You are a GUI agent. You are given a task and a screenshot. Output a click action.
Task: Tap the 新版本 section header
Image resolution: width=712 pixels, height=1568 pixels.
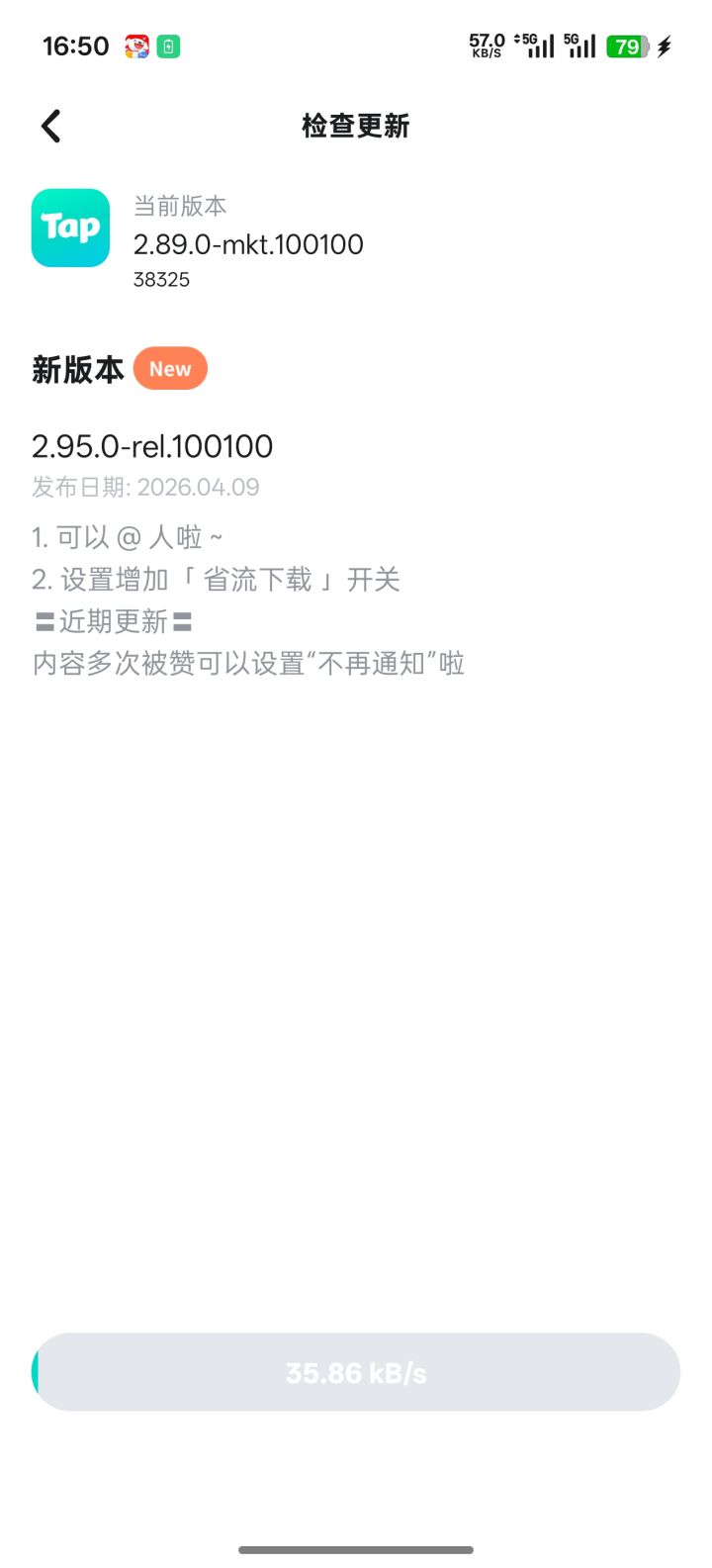coord(77,368)
